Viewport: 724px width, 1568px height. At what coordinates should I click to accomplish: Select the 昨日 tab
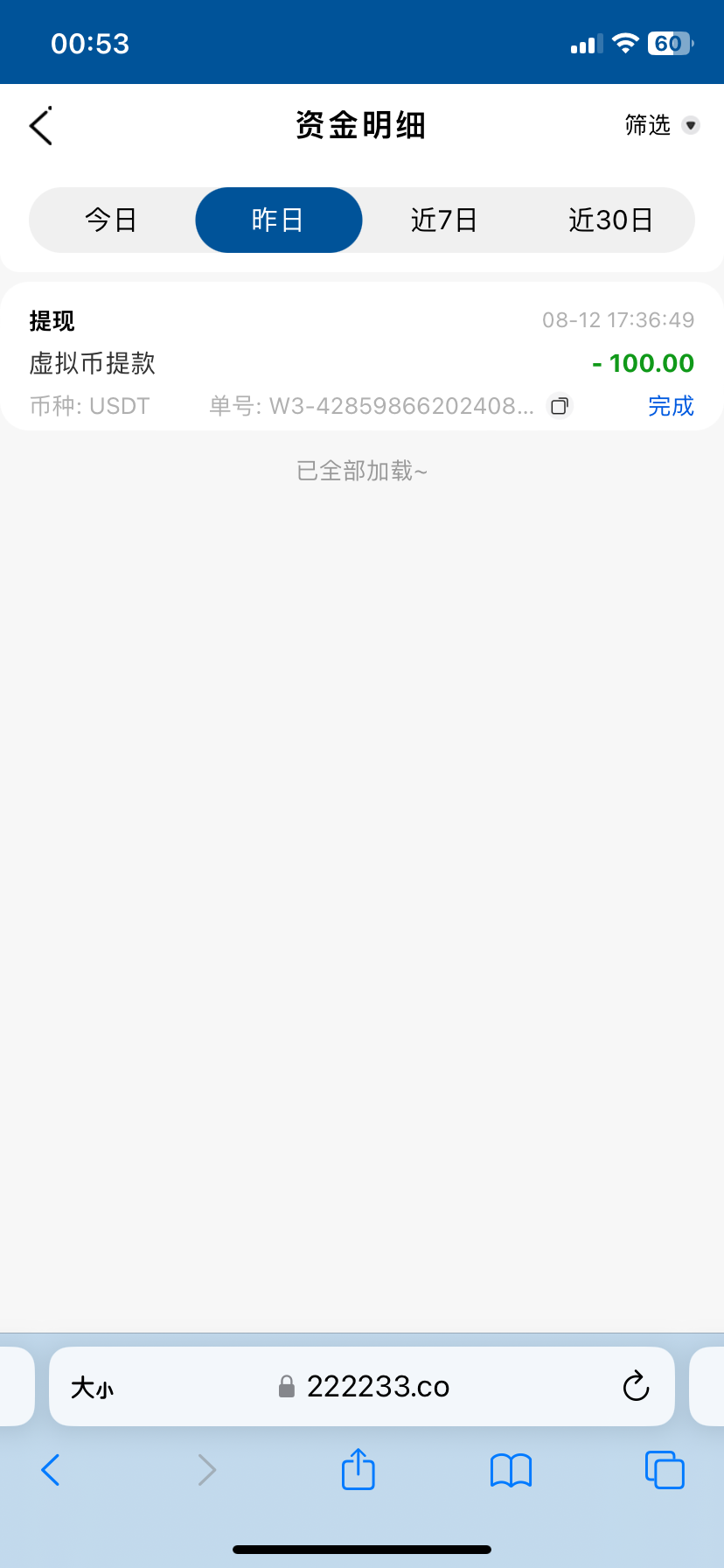pos(278,220)
